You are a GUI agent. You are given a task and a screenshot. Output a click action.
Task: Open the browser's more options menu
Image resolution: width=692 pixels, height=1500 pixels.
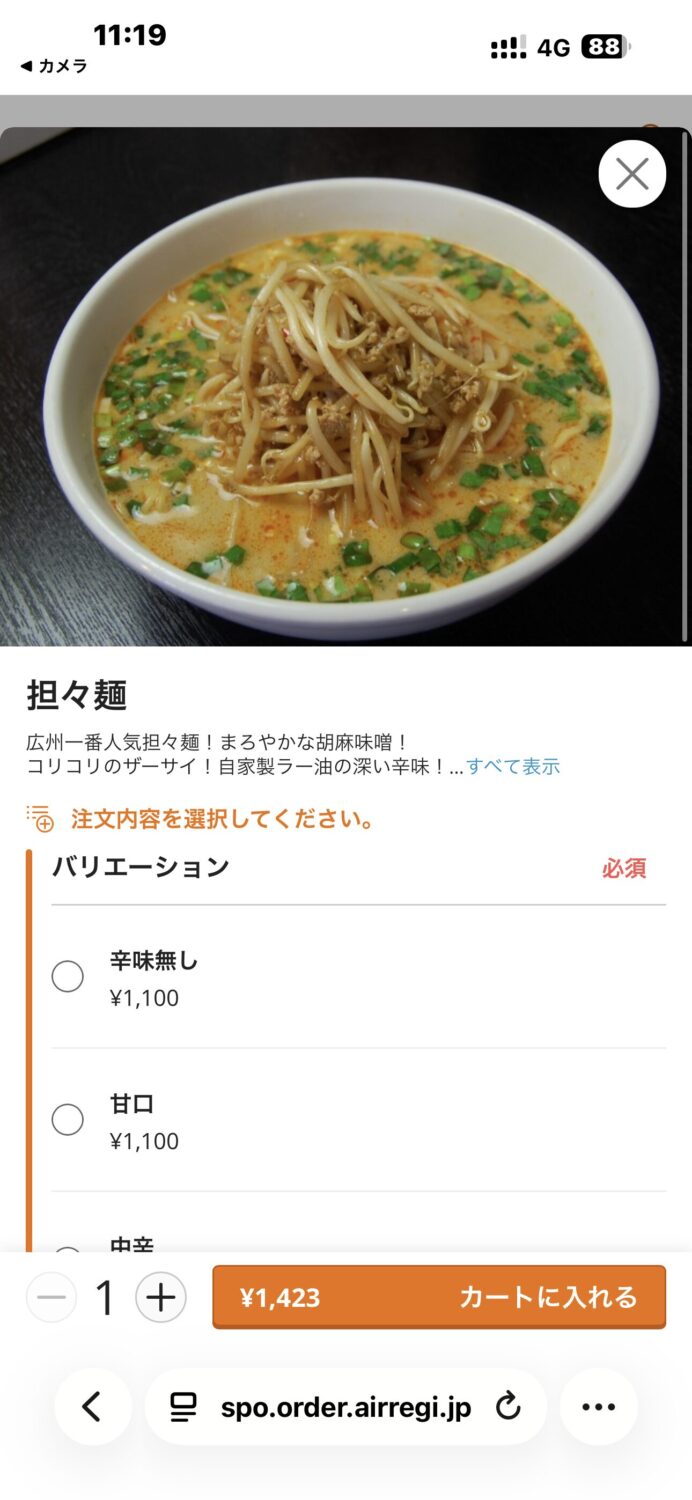598,1407
